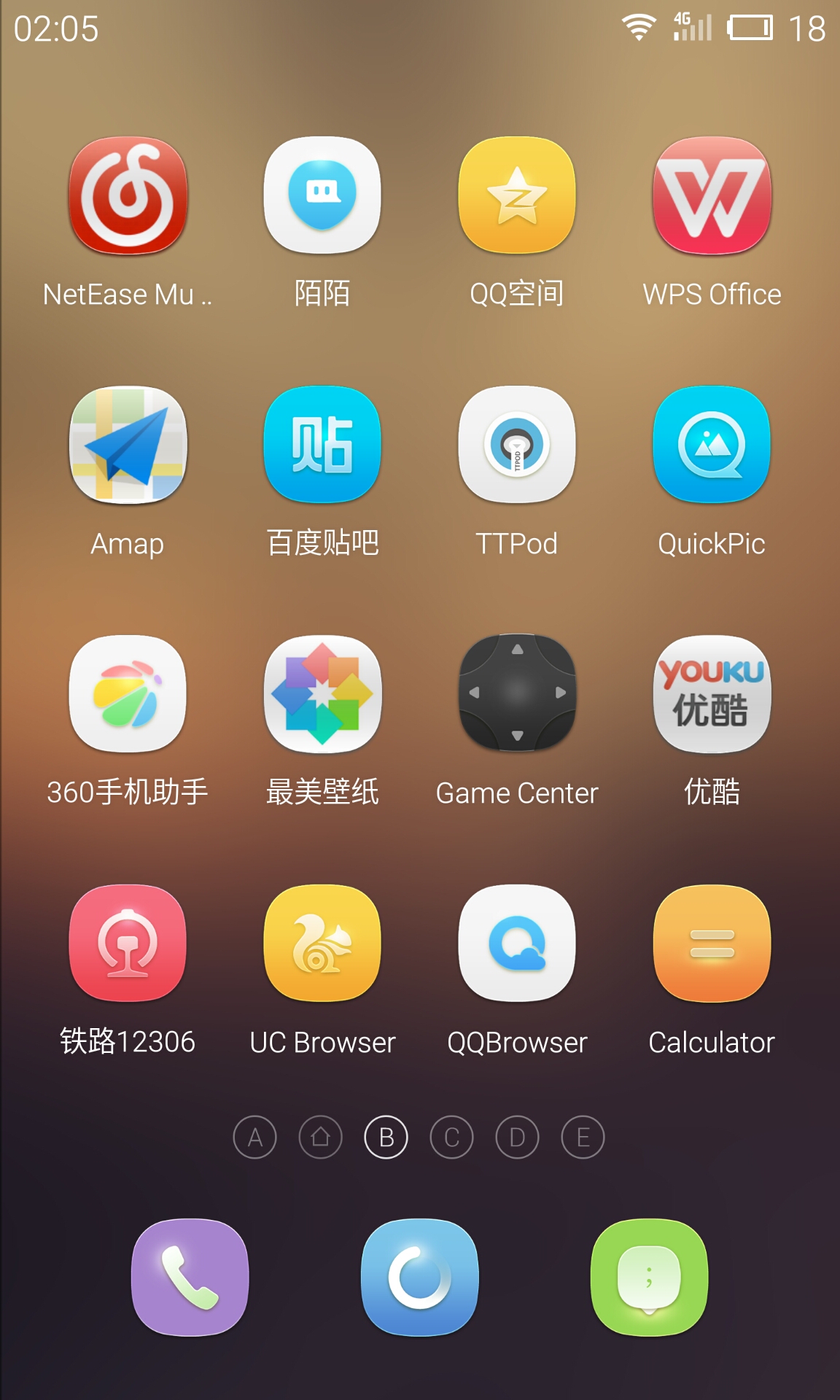The width and height of the screenshot is (840, 1400).
Task: Jump to home page indicator
Action: coord(320,1137)
